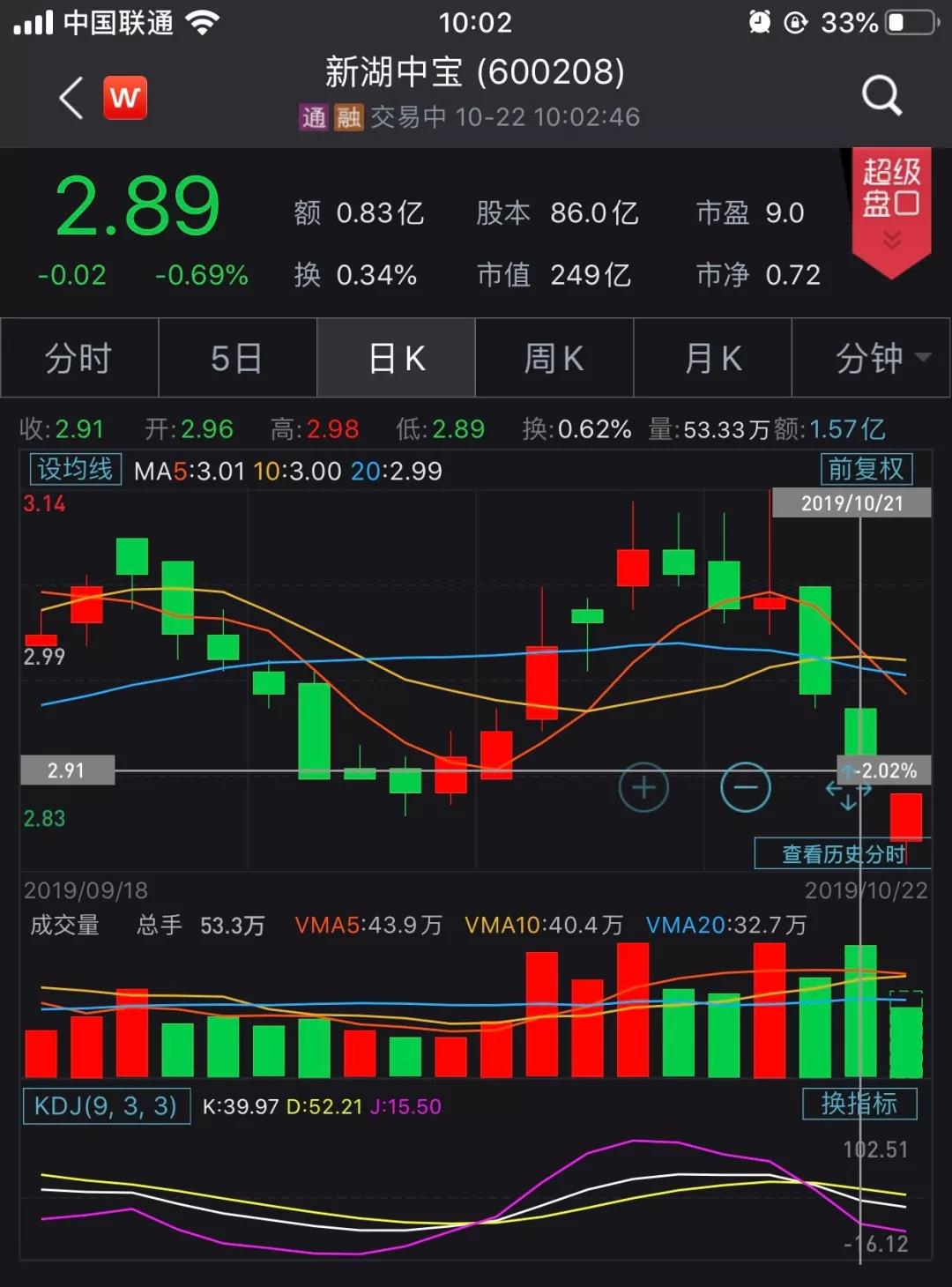Switch to the 月K tab
Screen dimensions: 952x1287
(x=712, y=358)
